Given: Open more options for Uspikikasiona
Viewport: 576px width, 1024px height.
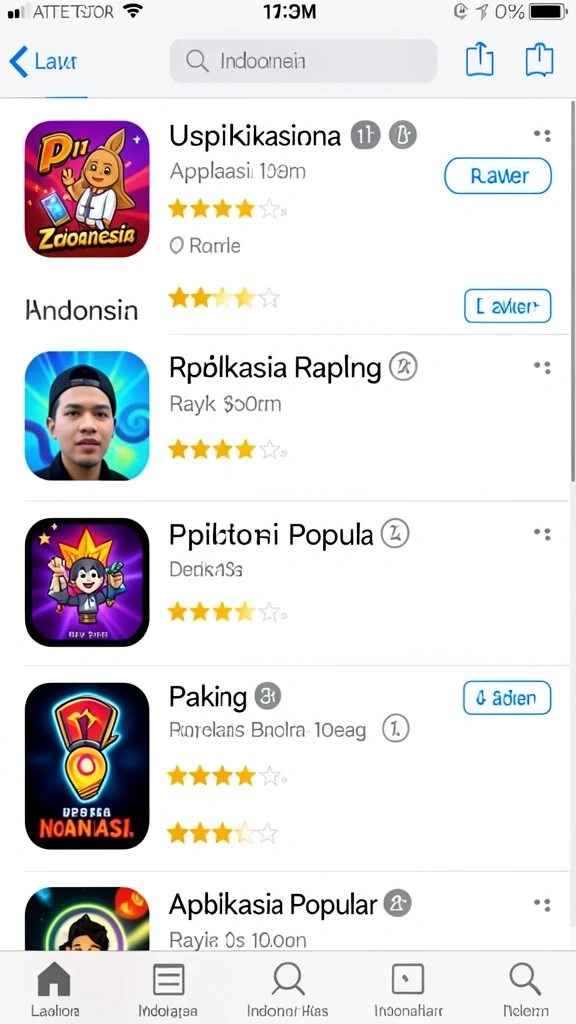Looking at the screenshot, I should (542, 135).
